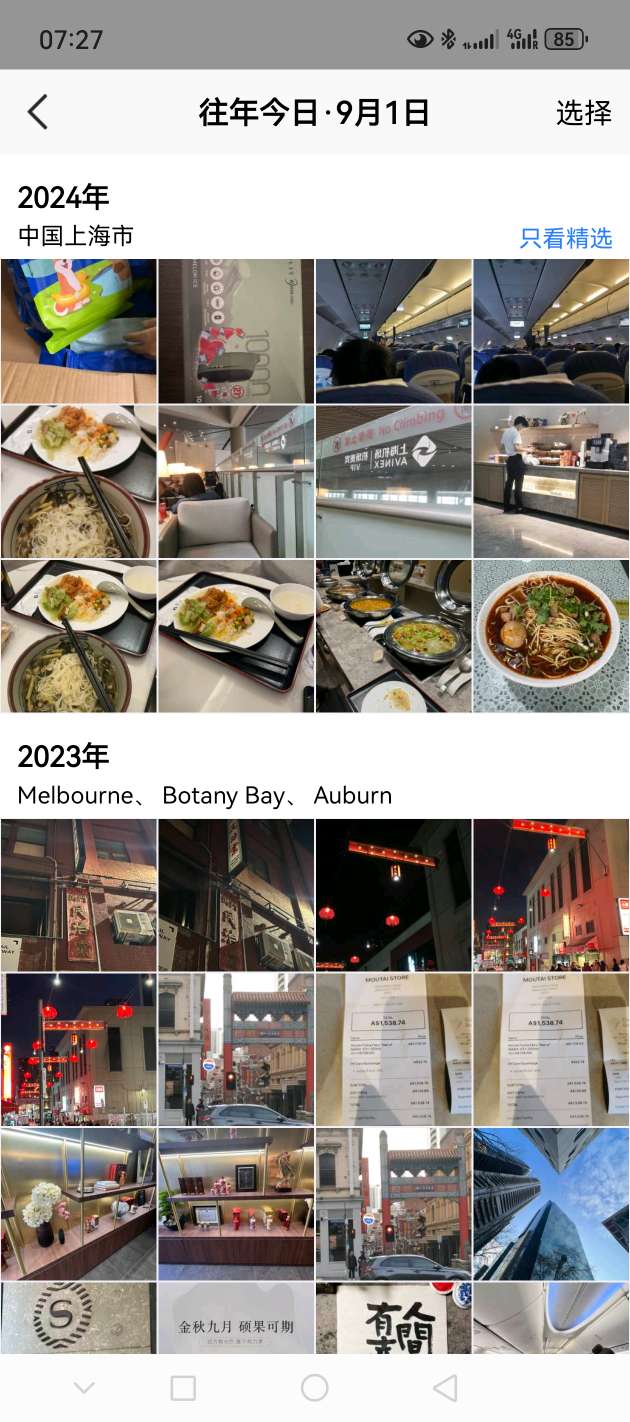Open the 2023 flower vase display shelf photo
The image size is (630, 1422).
point(78,1203)
